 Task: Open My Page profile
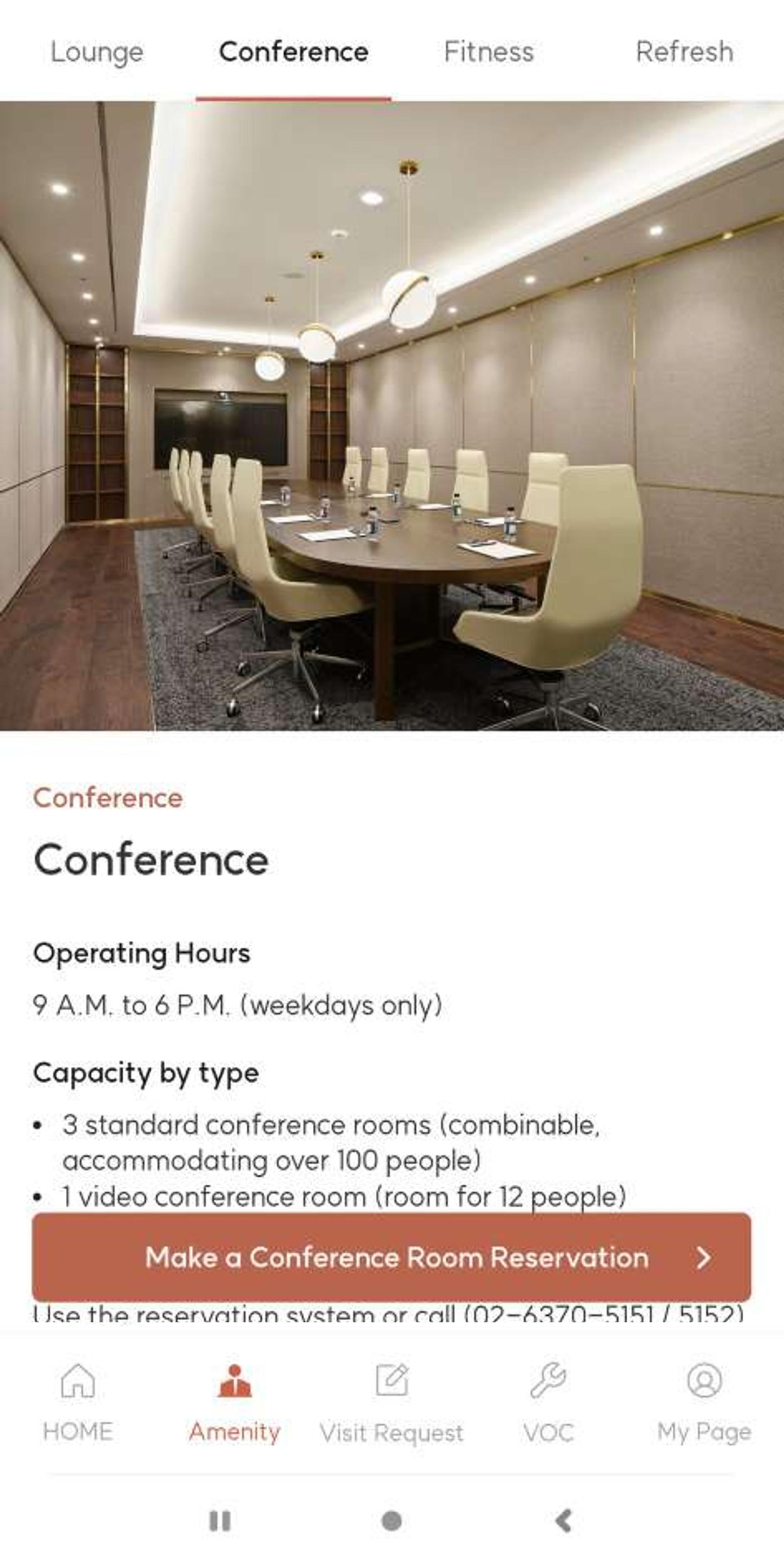coord(704,1404)
